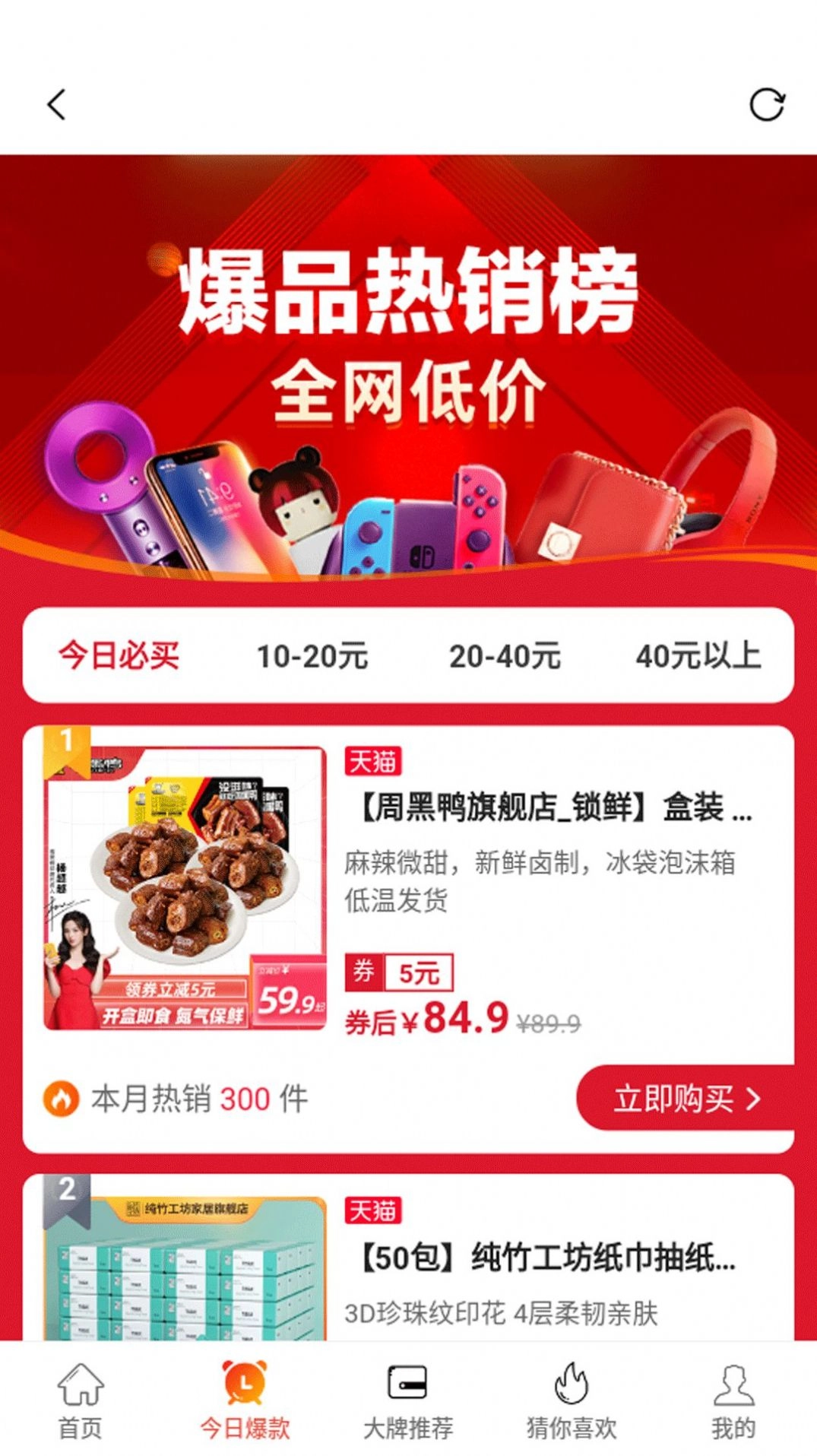This screenshot has width=817, height=1456.
Task: Switch to the 20-40元 tab
Action: 505,655
